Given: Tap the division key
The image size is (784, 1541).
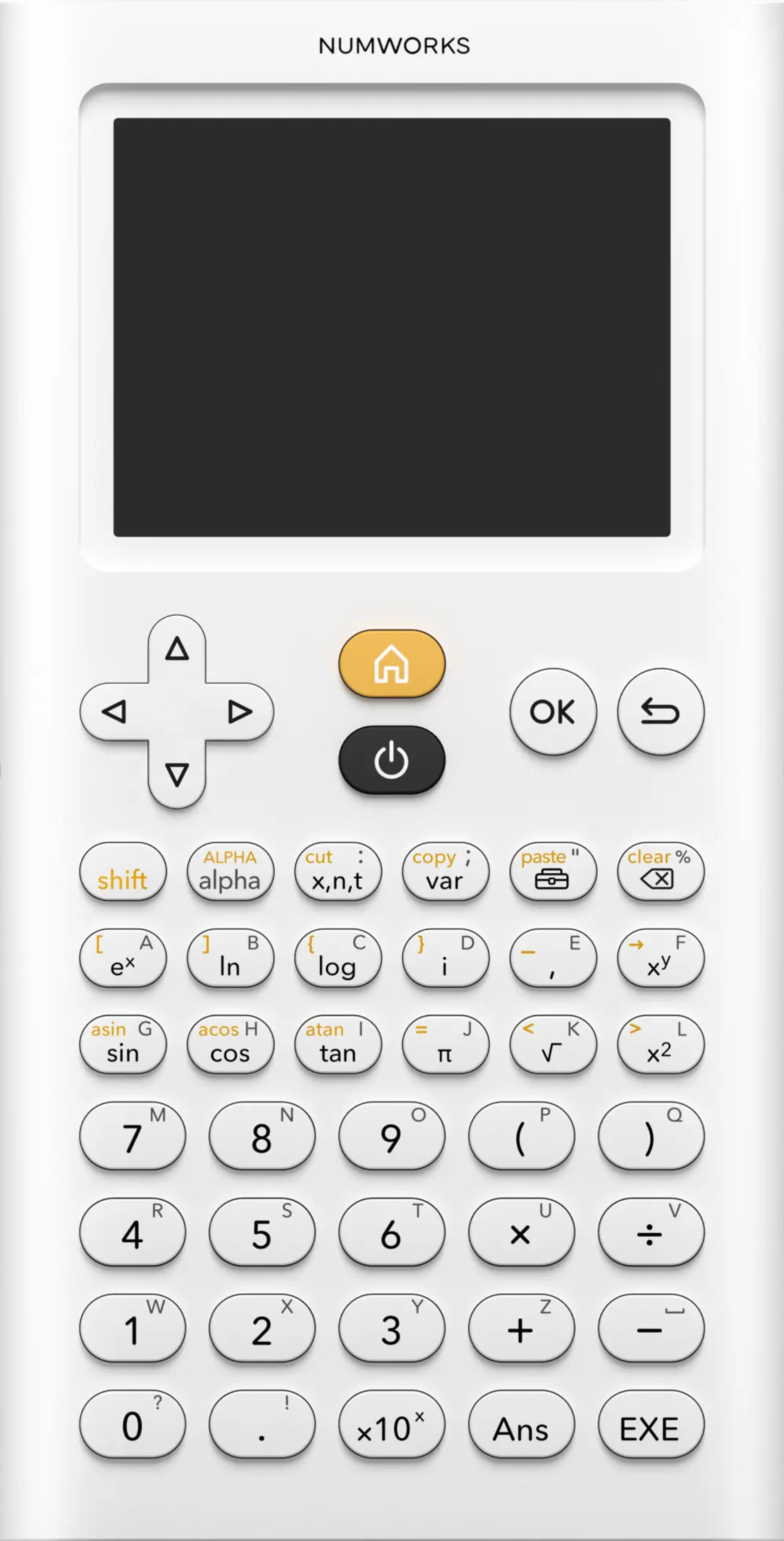Looking at the screenshot, I should (650, 1233).
